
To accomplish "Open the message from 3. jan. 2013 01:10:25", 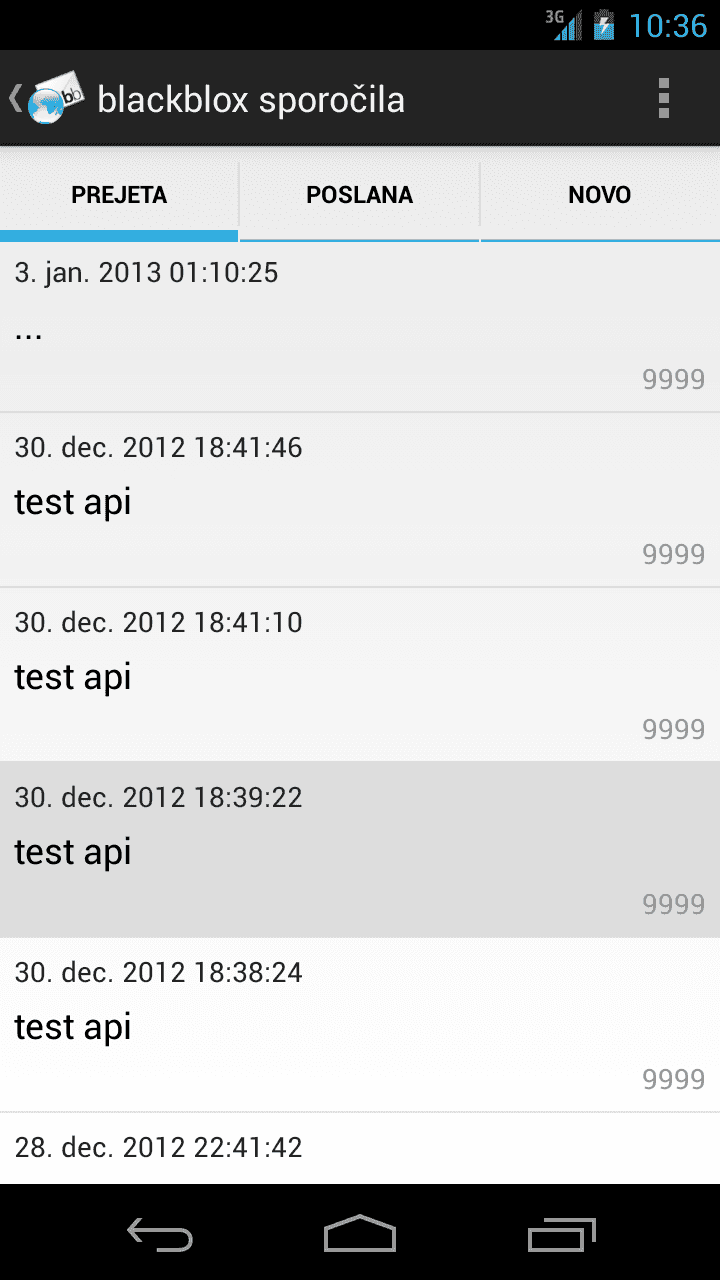I will [x=359, y=327].
